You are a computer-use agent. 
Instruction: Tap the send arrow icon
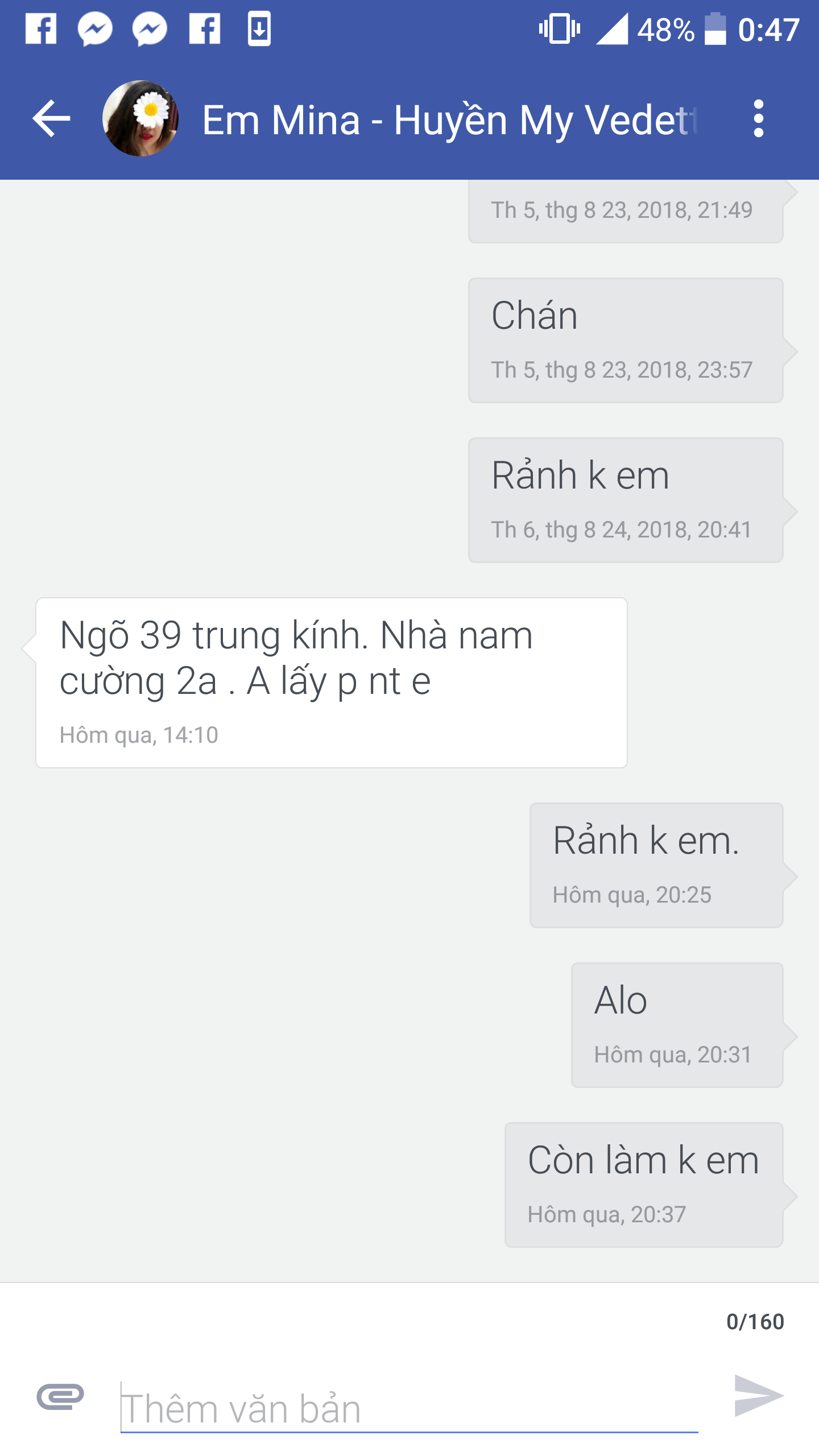point(759,1395)
